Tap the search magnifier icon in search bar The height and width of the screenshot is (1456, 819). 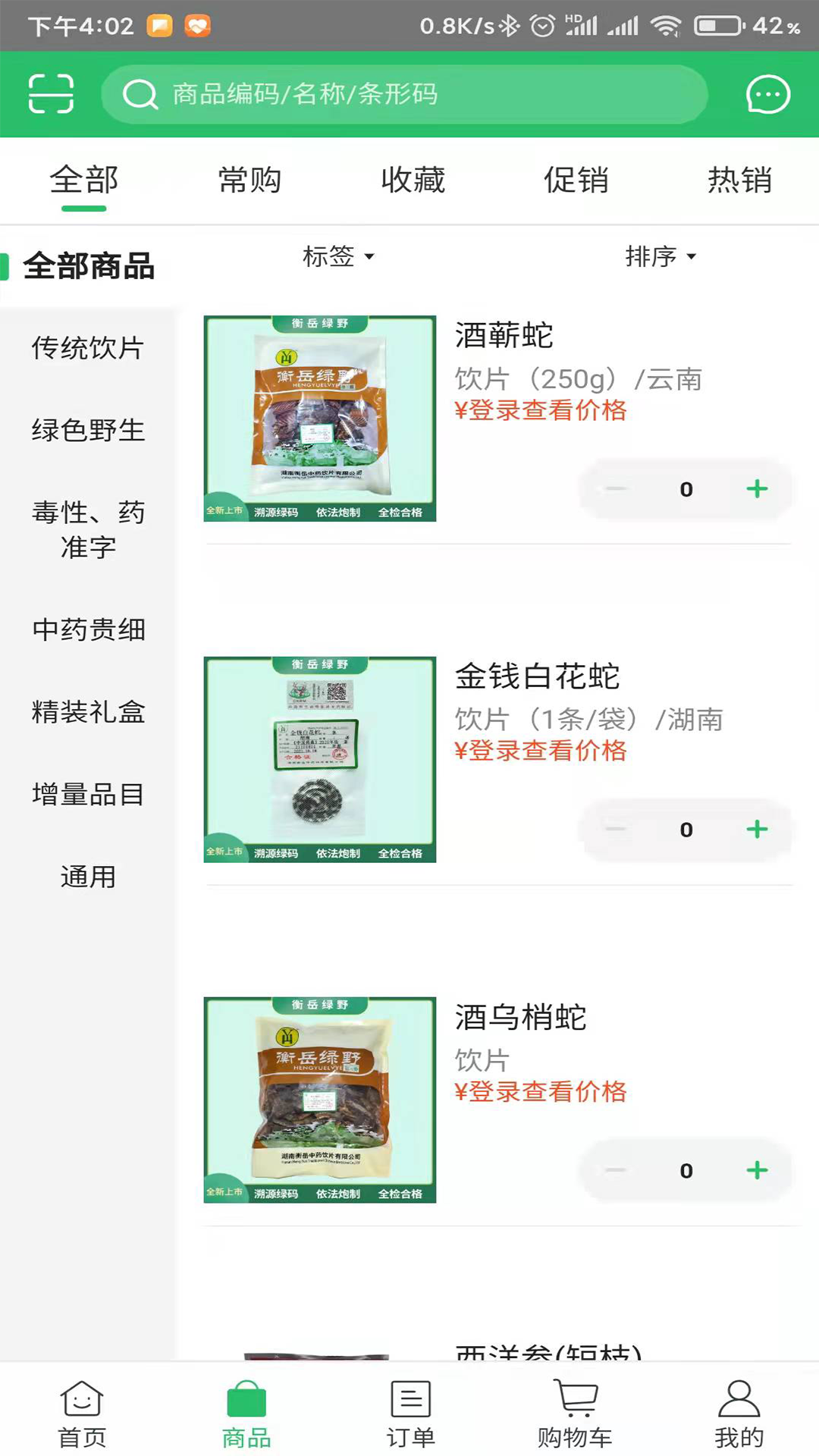point(140,94)
